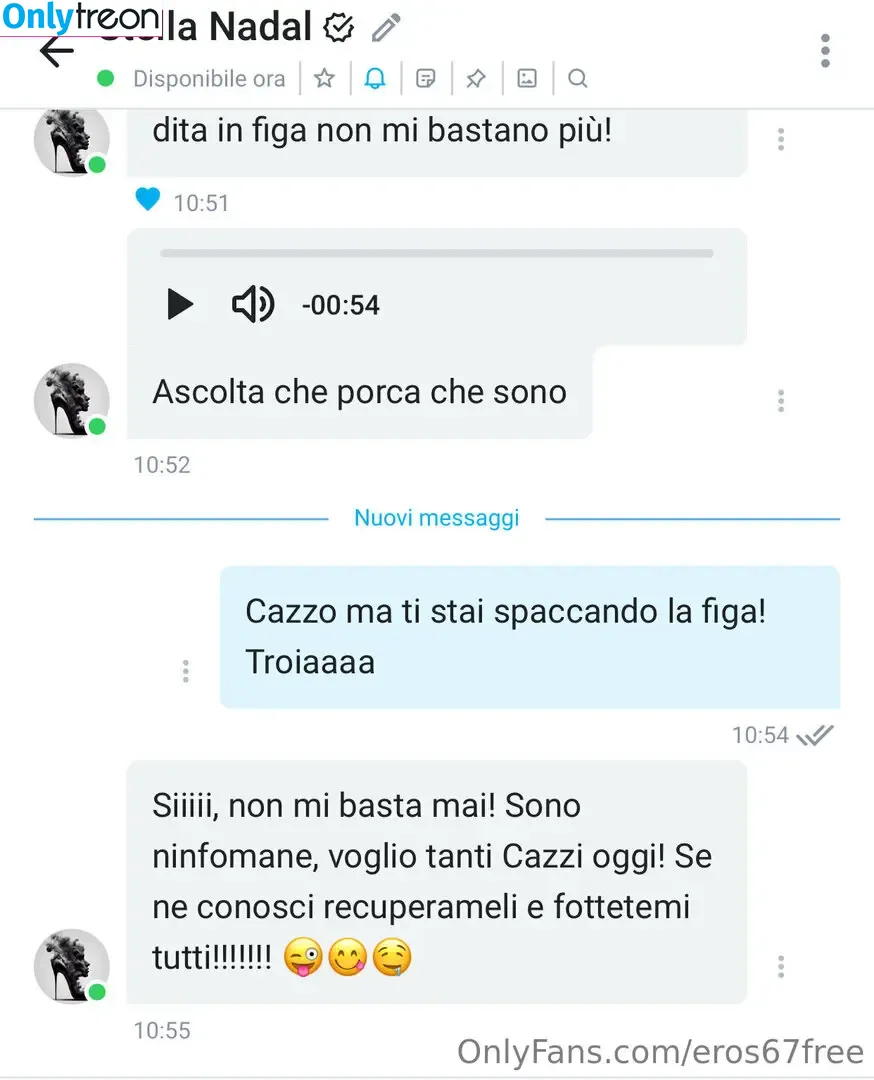Edit the contact name with pencil icon
874x1080 pixels.
[386, 27]
